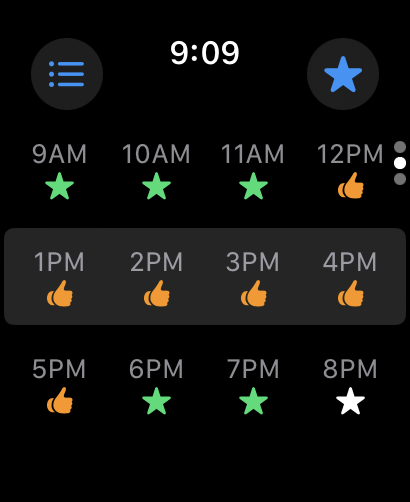Screen dimensions: 410x502
Task: Select the 8PM white star slot
Action: pos(350,386)
